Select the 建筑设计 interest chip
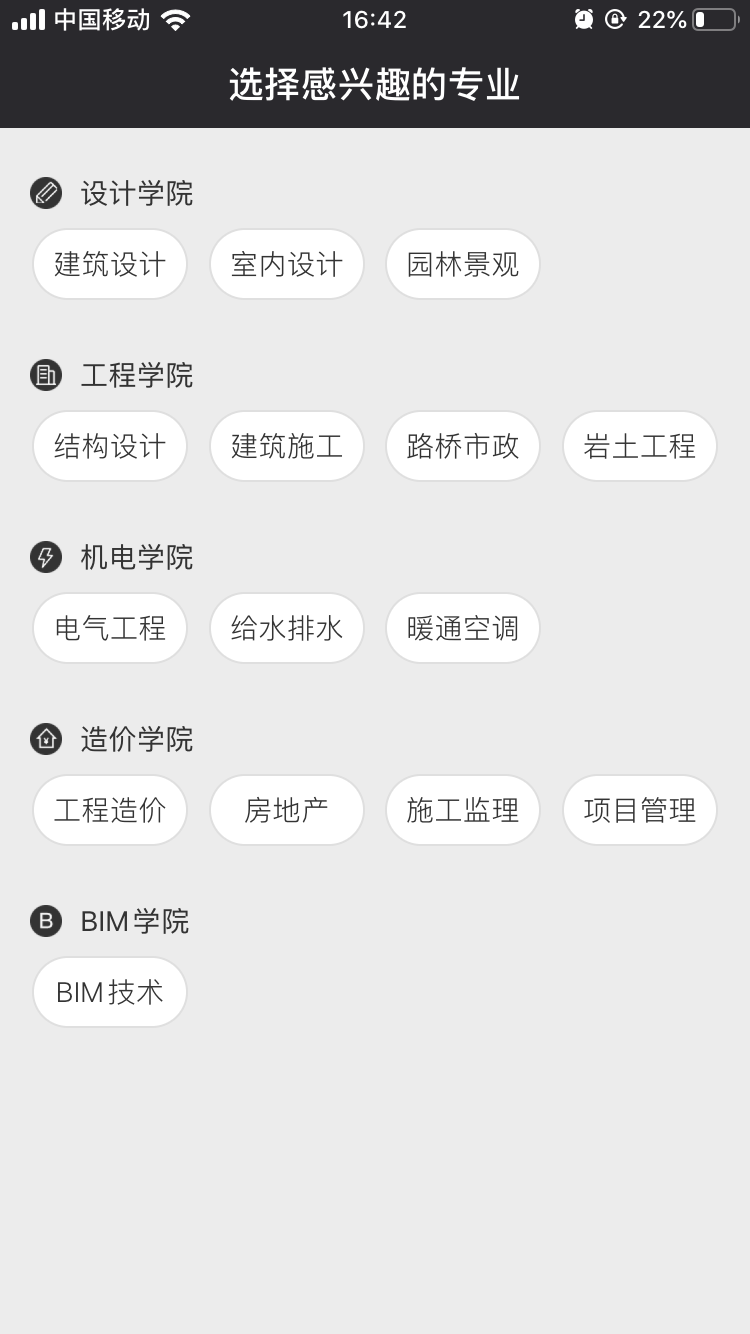 [x=110, y=264]
